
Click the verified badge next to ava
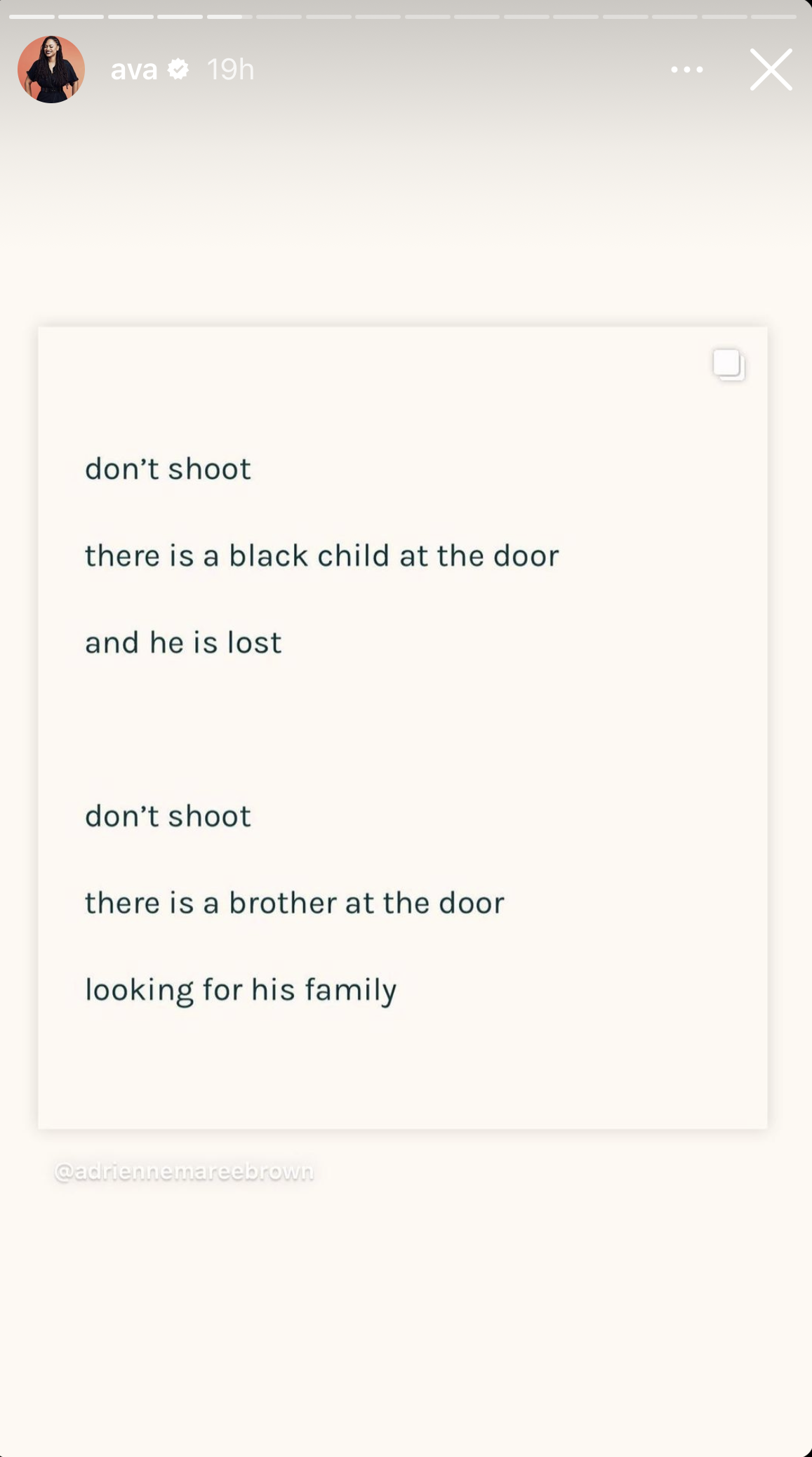point(178,68)
